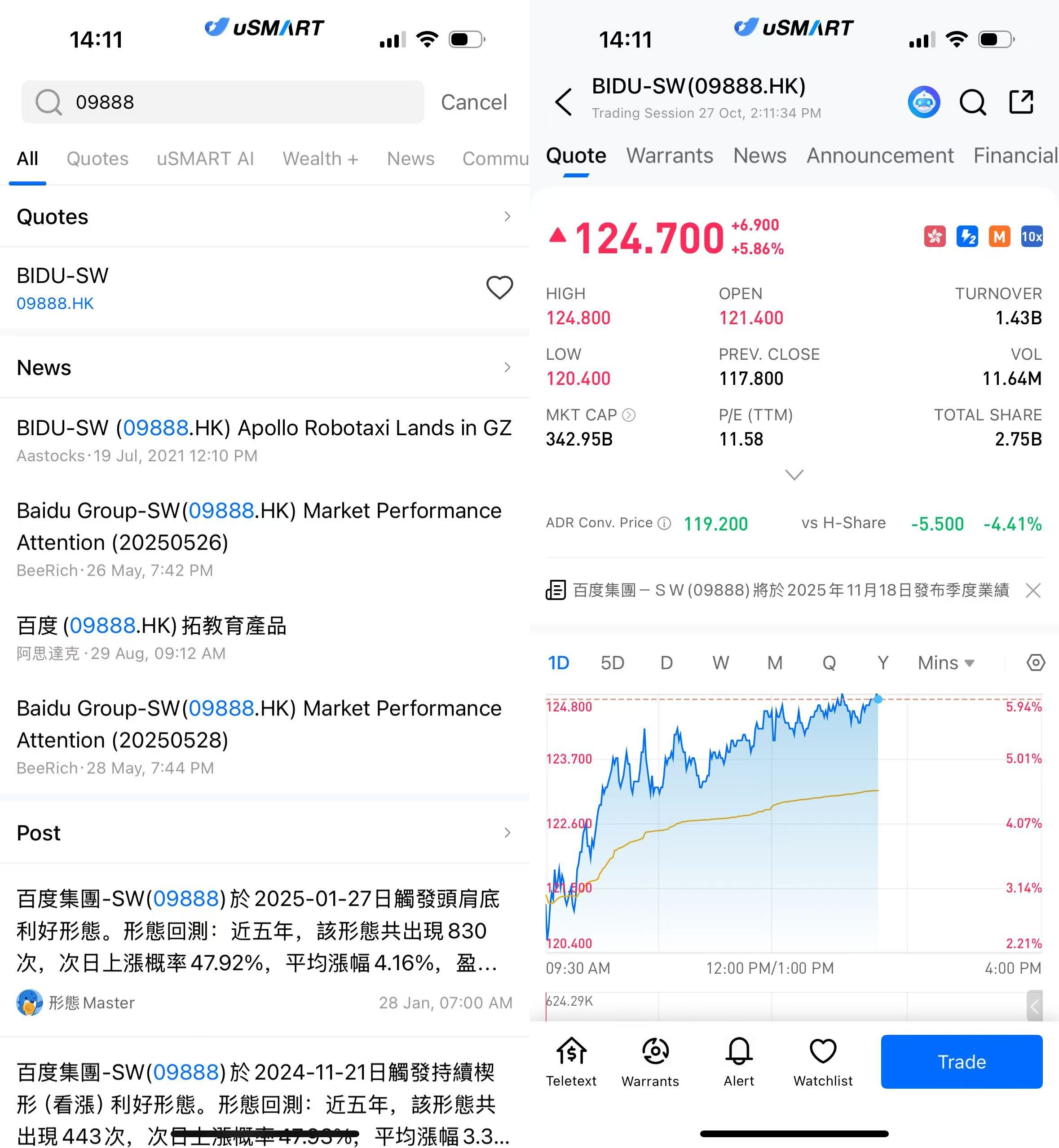Share the BIDU-SW quote page

1021,102
